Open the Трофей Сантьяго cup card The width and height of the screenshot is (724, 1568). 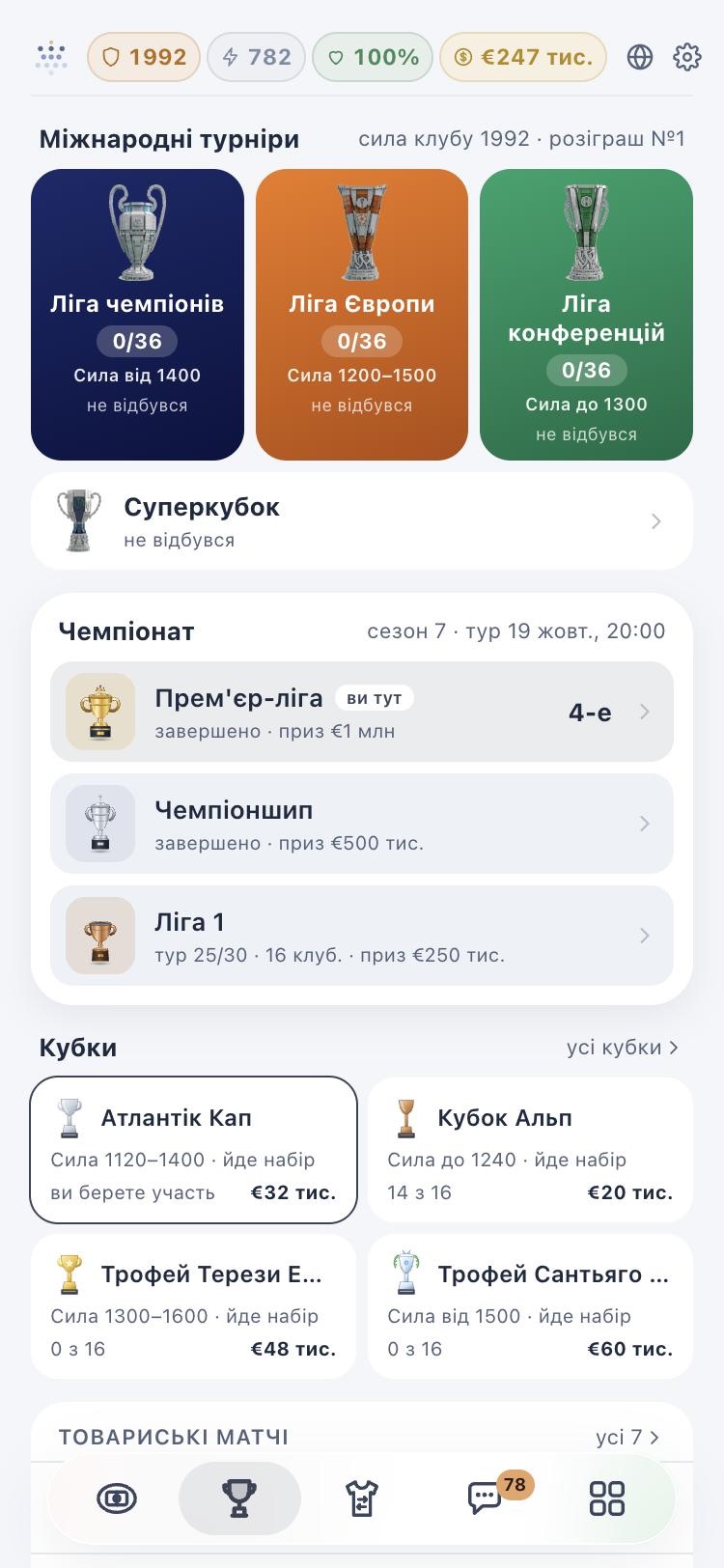tap(530, 1306)
